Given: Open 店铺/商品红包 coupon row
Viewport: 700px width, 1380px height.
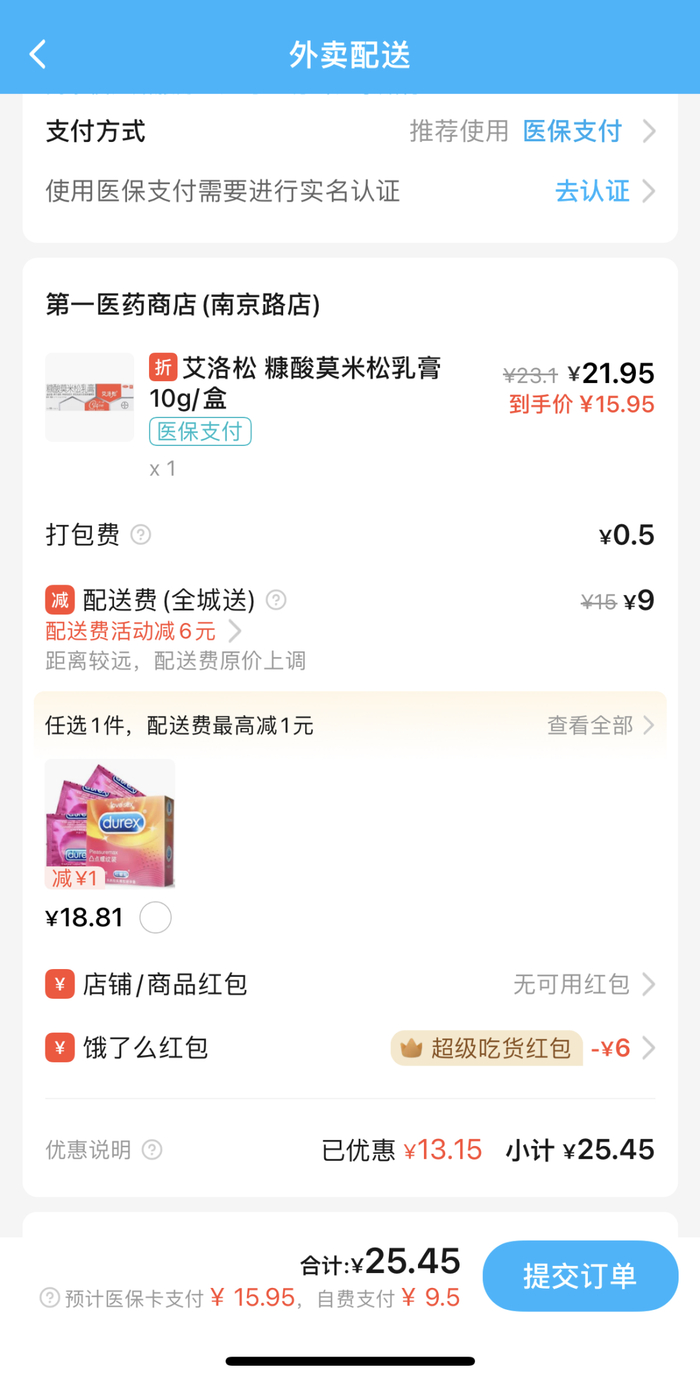Looking at the screenshot, I should point(350,984).
